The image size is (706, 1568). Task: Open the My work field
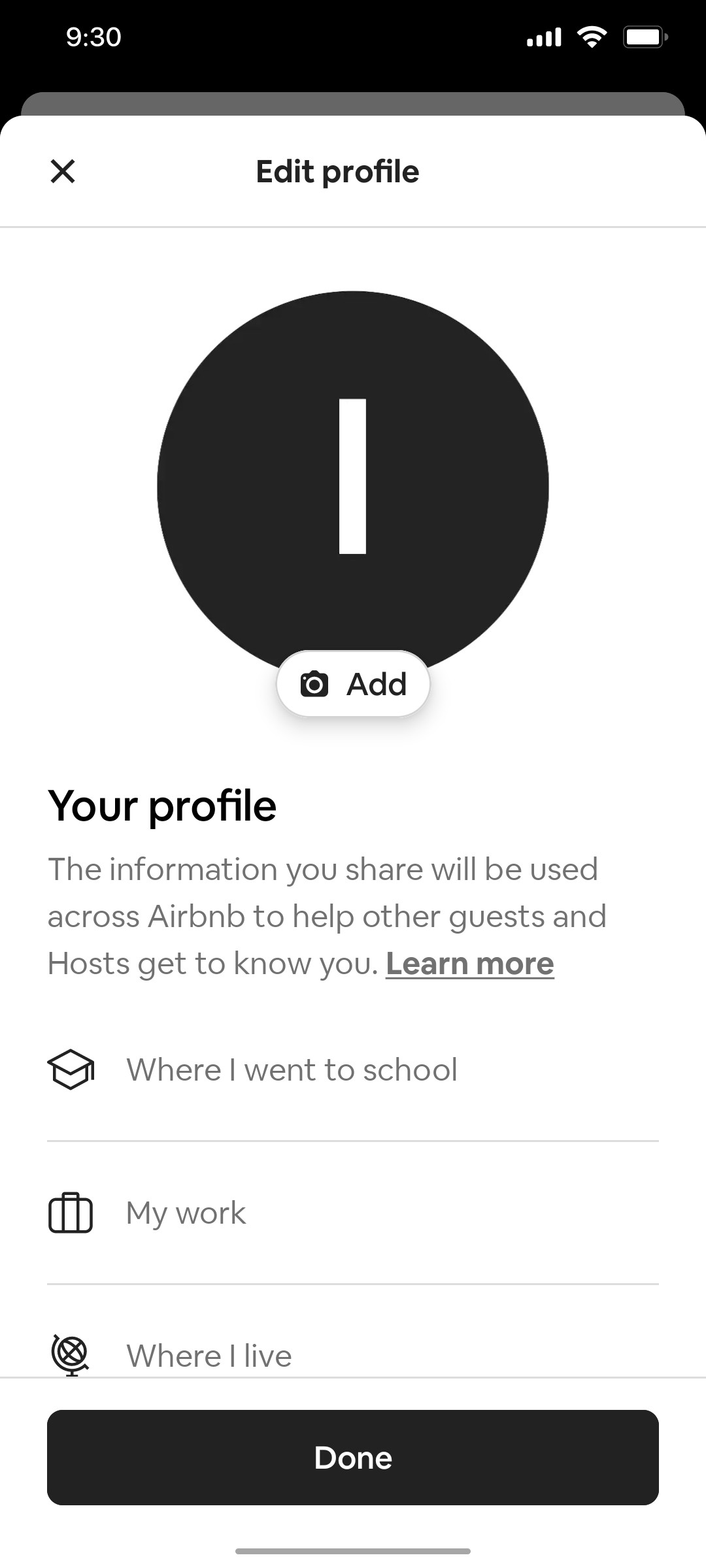click(185, 1213)
